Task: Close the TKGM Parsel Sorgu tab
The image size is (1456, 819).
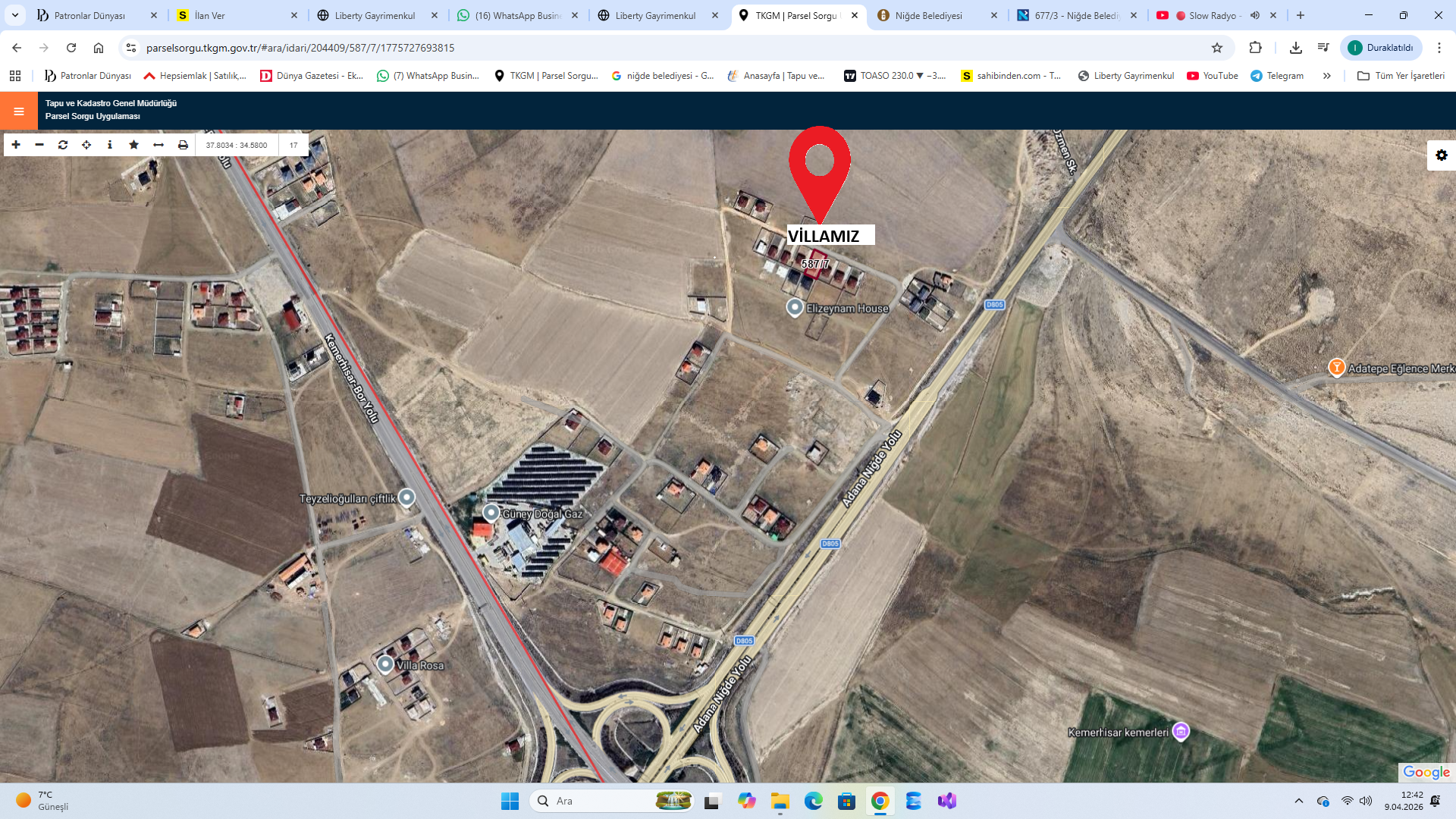Action: pos(855,15)
